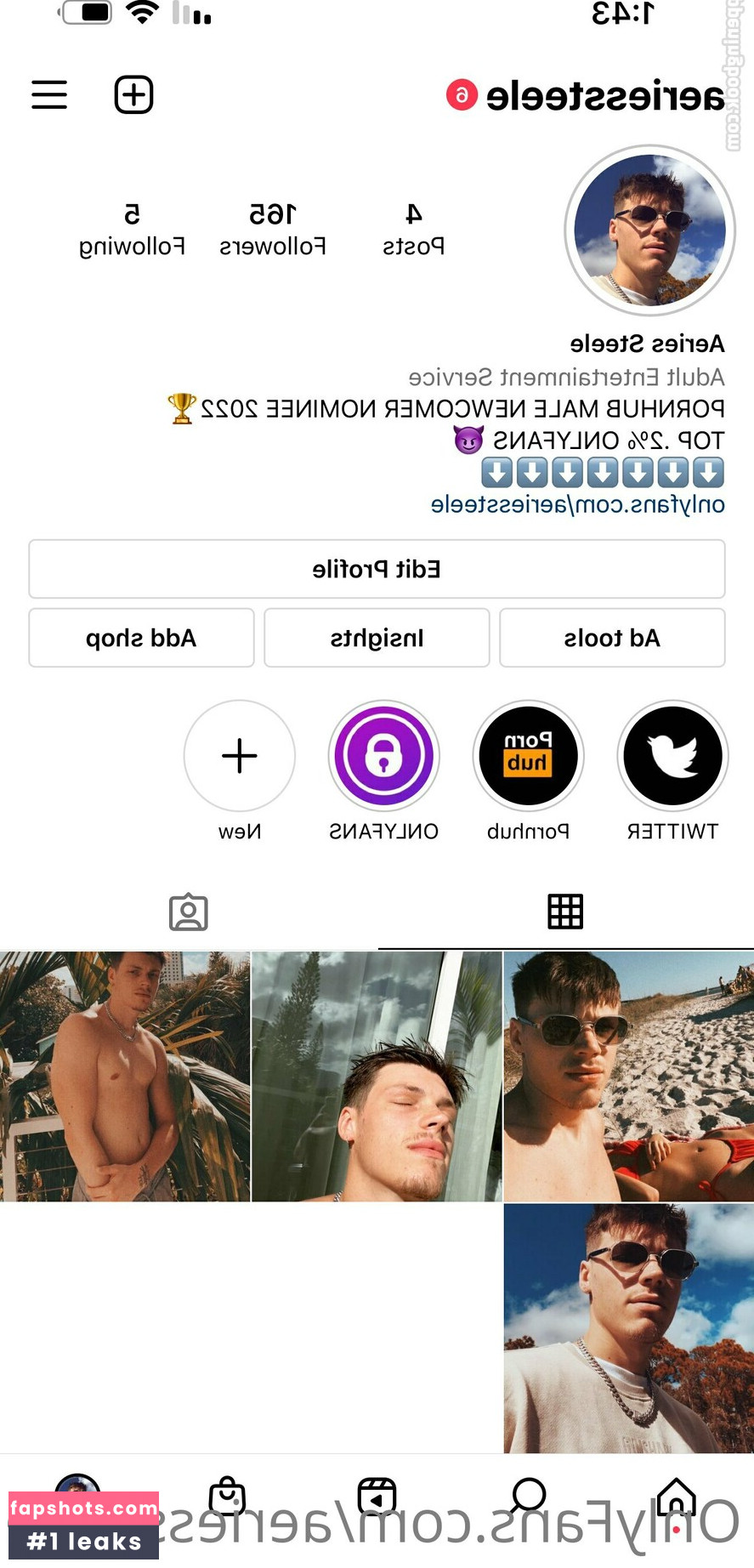The width and height of the screenshot is (754, 1568).
Task: Switch to the tagged photos view
Action: pyautogui.click(x=189, y=911)
